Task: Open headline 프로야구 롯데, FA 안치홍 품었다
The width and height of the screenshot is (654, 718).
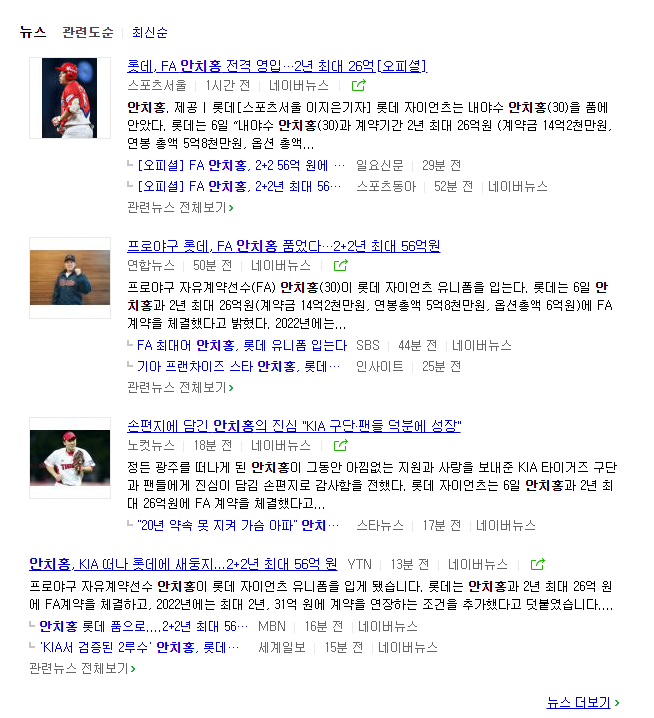Action: (284, 246)
